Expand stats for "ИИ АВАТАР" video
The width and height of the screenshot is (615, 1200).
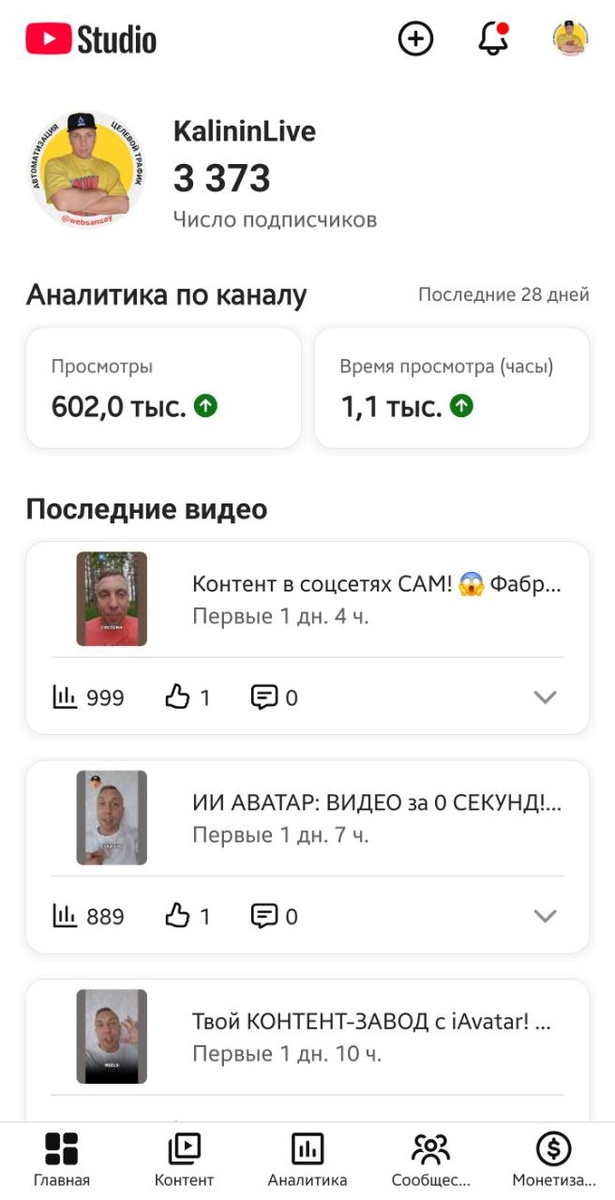(x=545, y=916)
